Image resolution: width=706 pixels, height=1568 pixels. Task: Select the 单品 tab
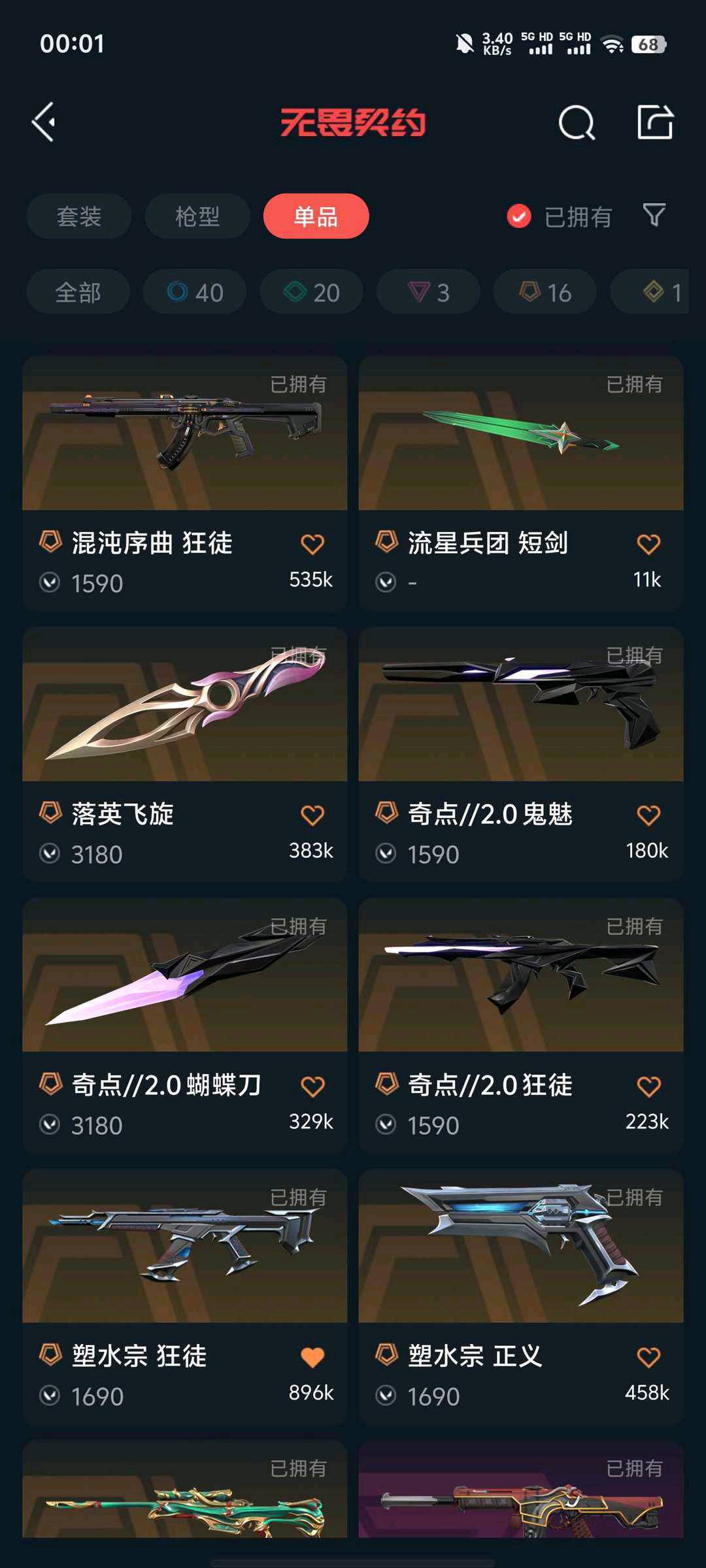[316, 216]
